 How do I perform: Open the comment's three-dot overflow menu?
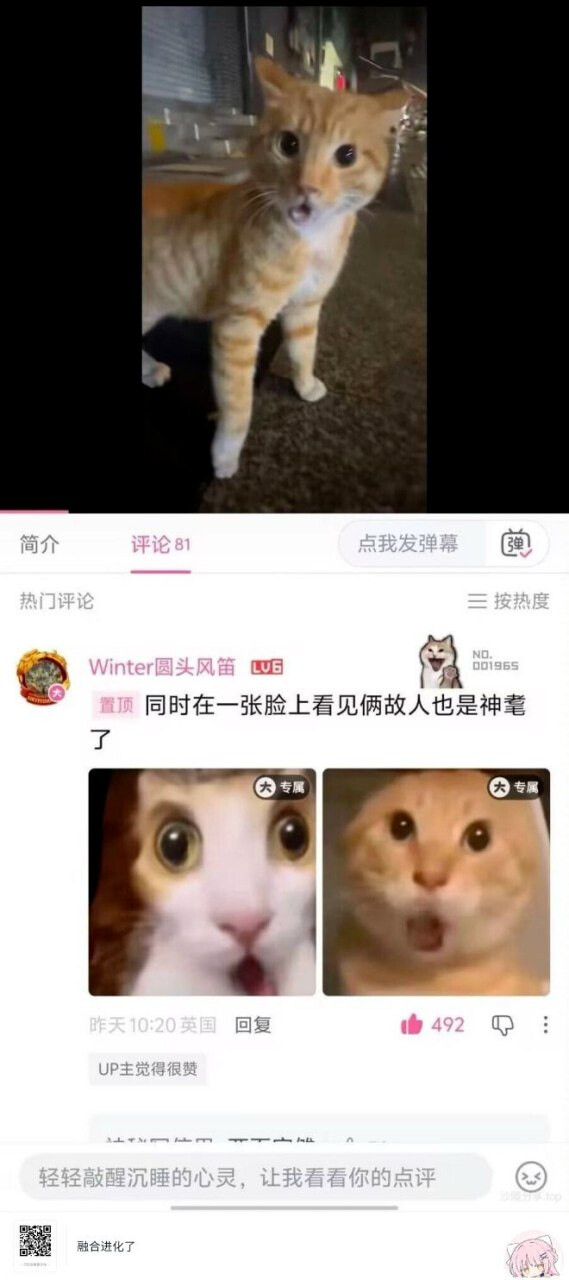tap(545, 1025)
